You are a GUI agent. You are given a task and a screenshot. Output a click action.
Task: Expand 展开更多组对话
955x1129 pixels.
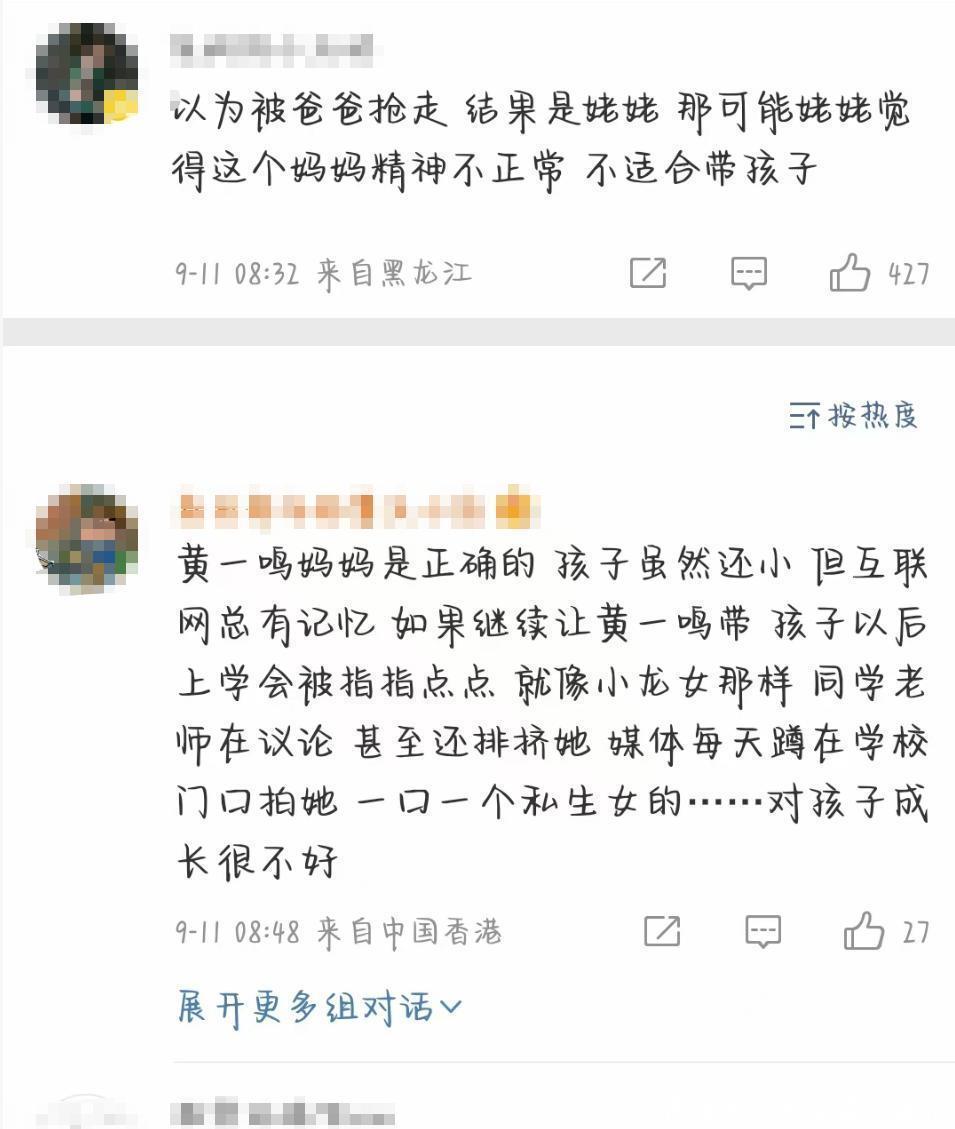click(320, 1006)
